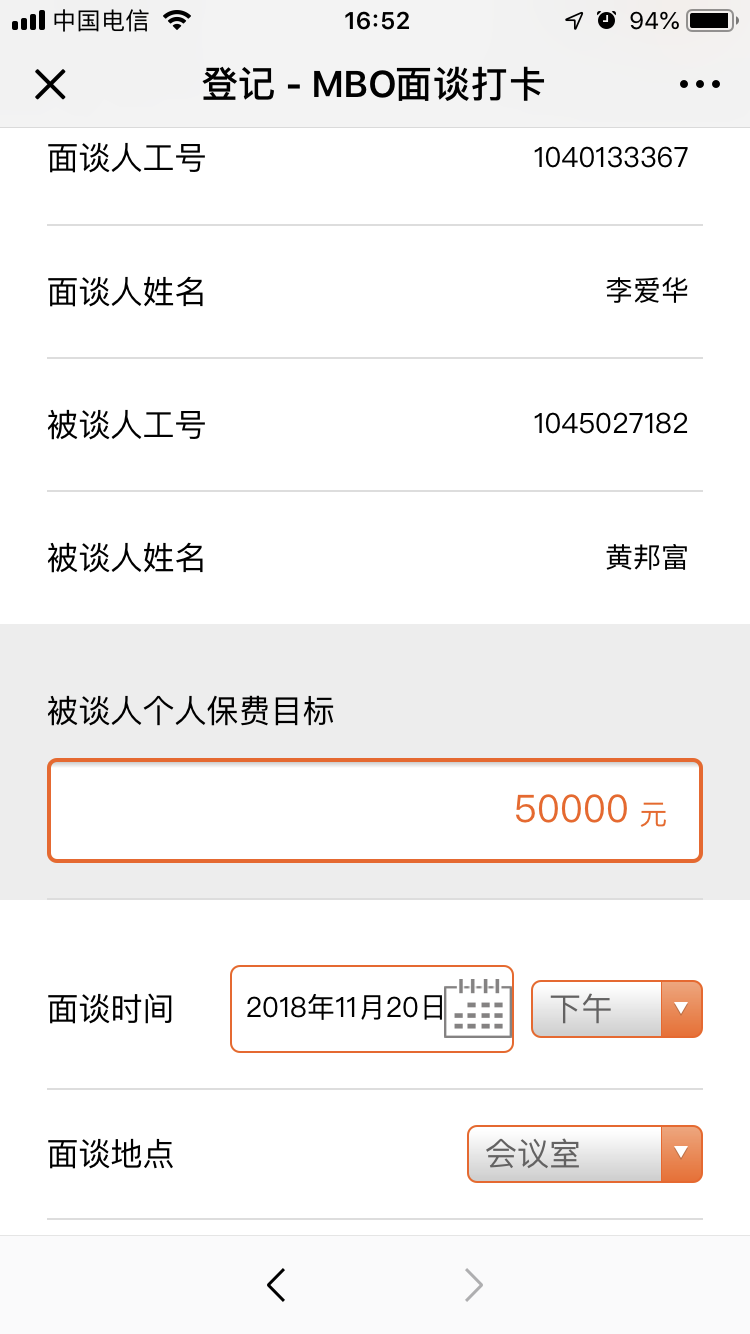Screen dimensions: 750x1334
Task: Expand the 下午 time period dropdown
Action: [x=616, y=1008]
